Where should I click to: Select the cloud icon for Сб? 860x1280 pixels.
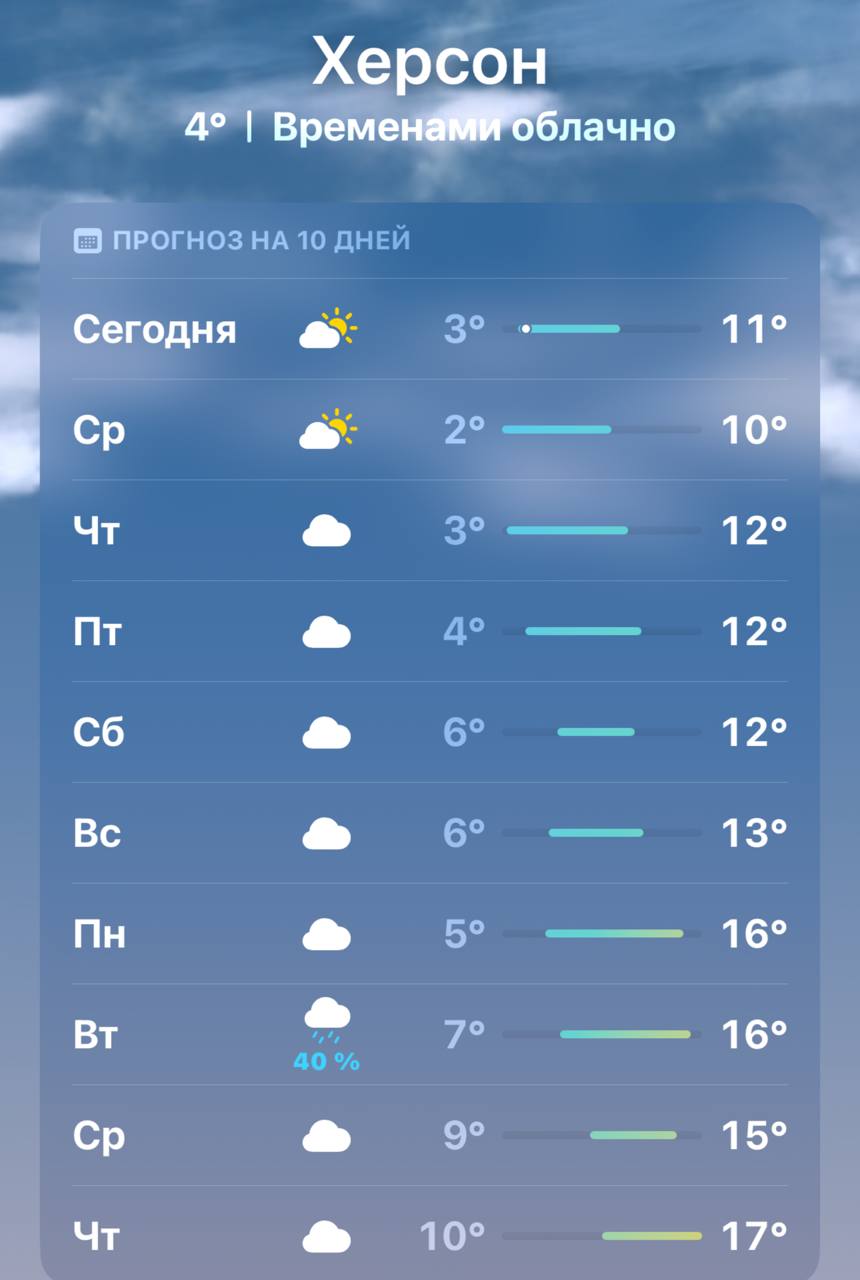click(x=326, y=731)
